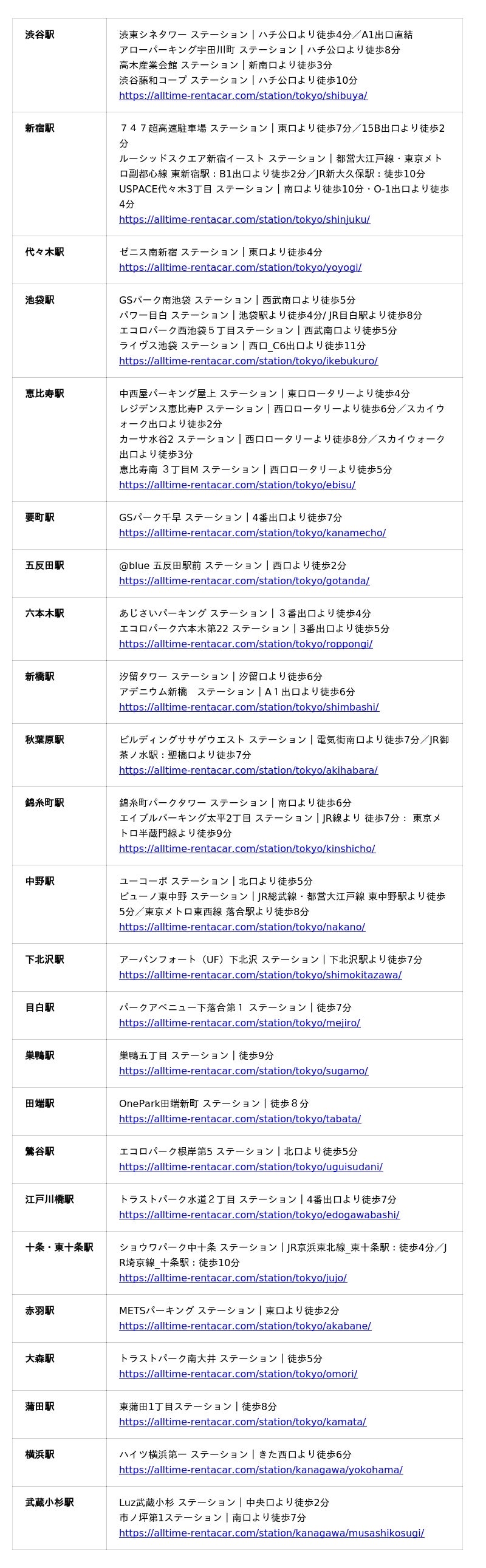Image resolution: width=486 pixels, height=1568 pixels.
Task: Follow the tokyo/kamata link
Action: pyautogui.click(x=242, y=1422)
